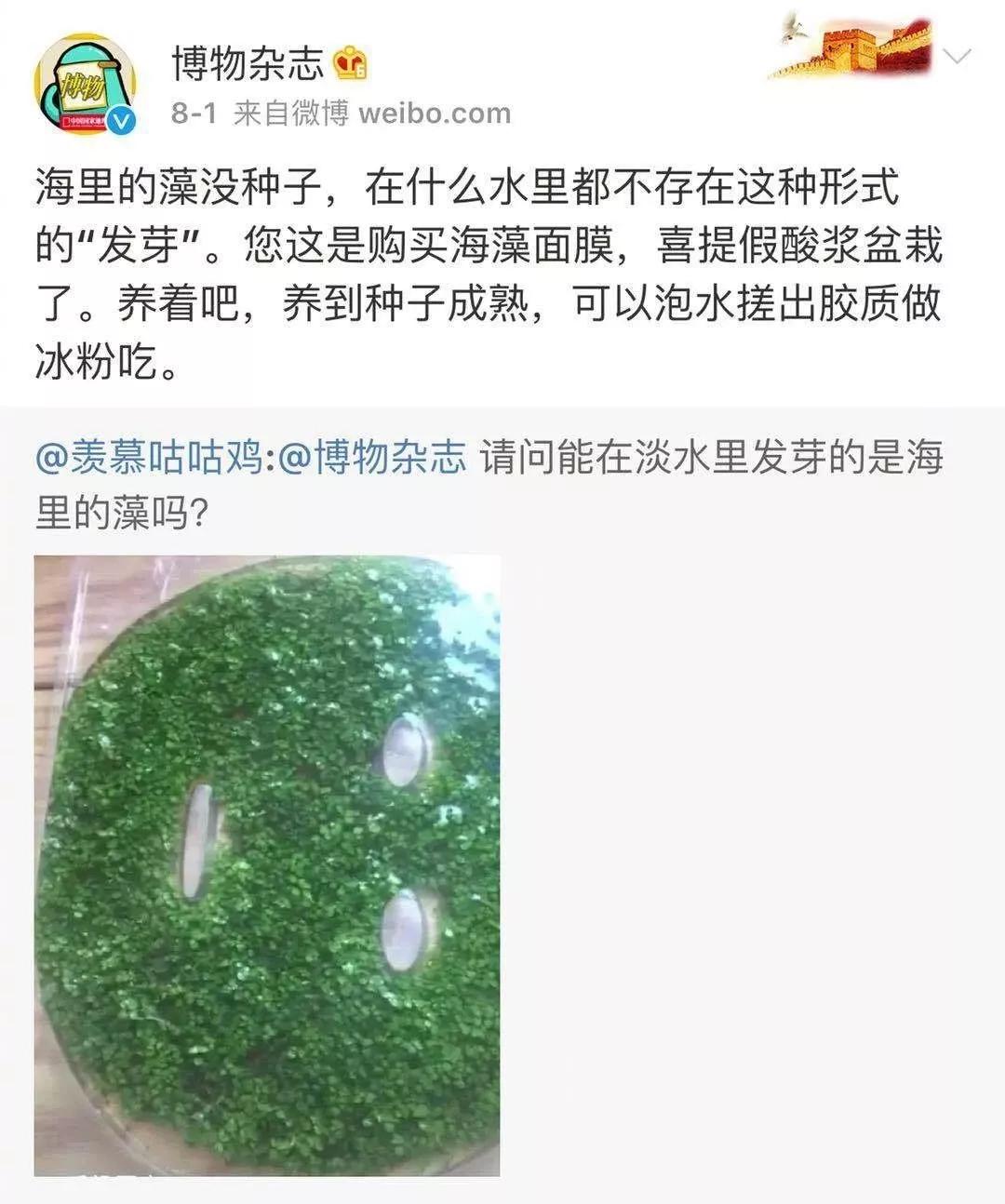The height and width of the screenshot is (1204, 1005).
Task: Open the 博物杂志 username
Action: click(248, 62)
